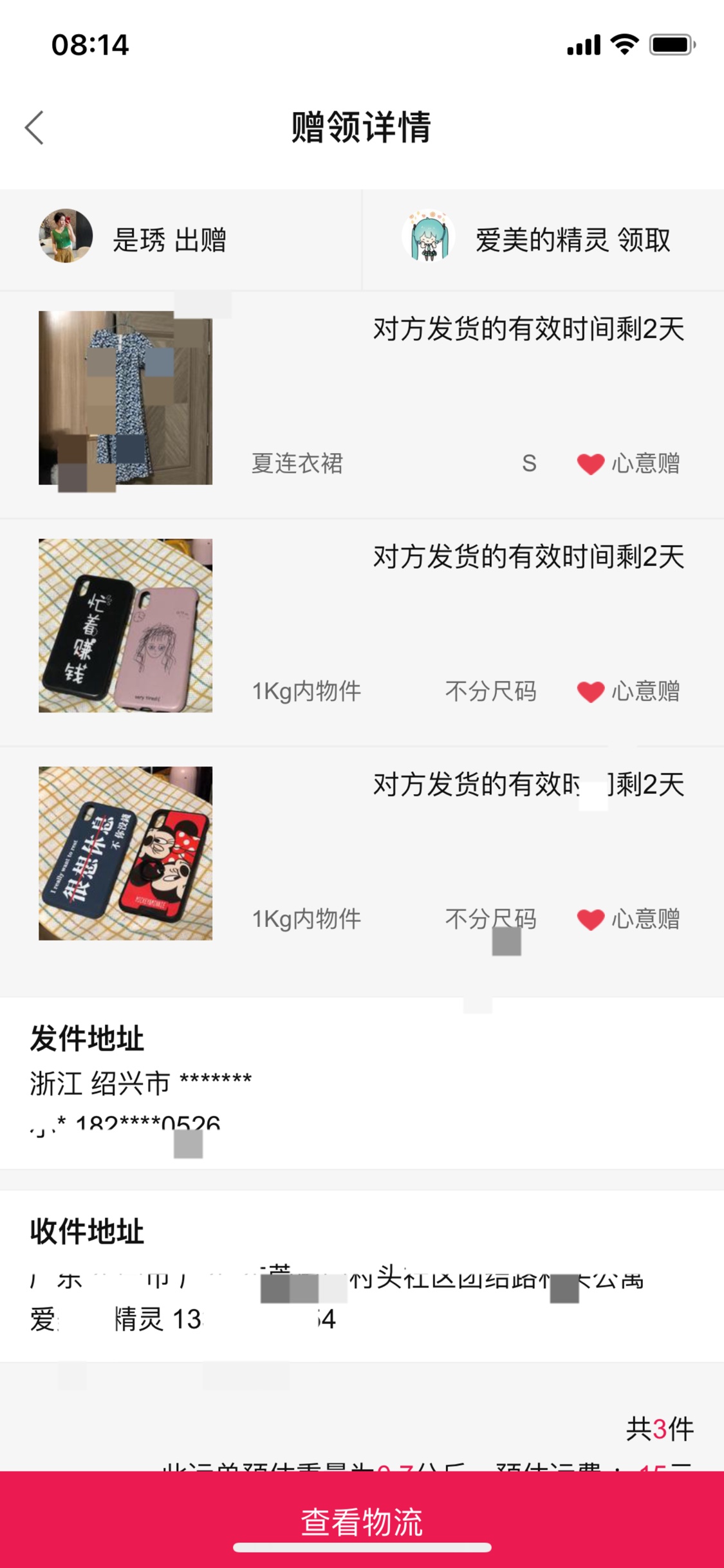Open 是琇's profile avatar
Viewport: 724px width, 1568px height.
[x=66, y=236]
